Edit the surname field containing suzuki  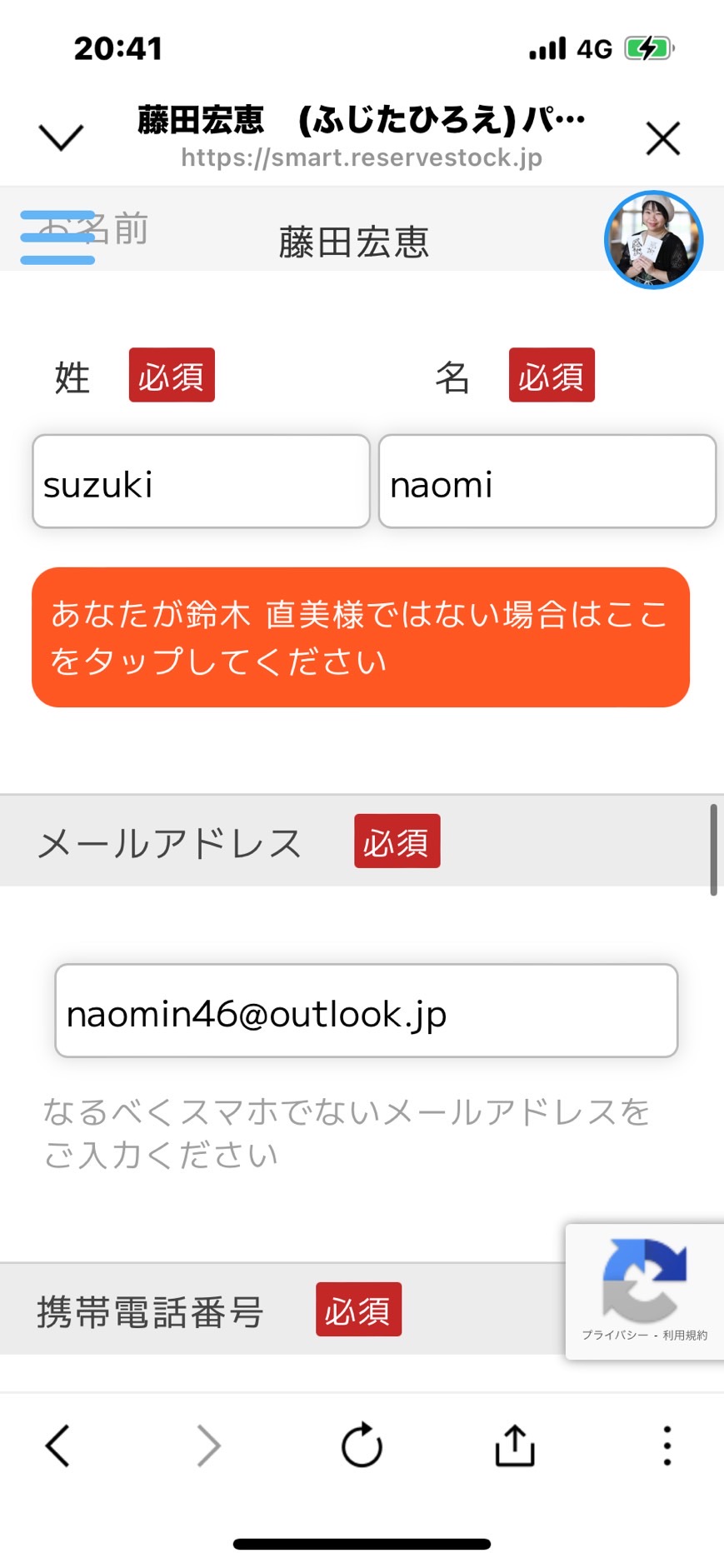coord(201,482)
